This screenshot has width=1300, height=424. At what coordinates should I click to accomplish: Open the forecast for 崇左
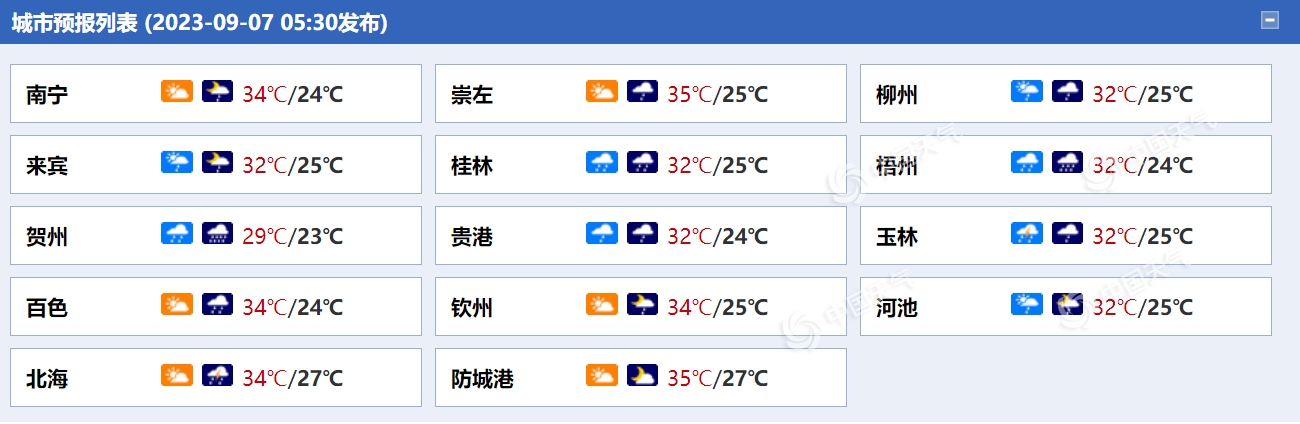coord(472,95)
